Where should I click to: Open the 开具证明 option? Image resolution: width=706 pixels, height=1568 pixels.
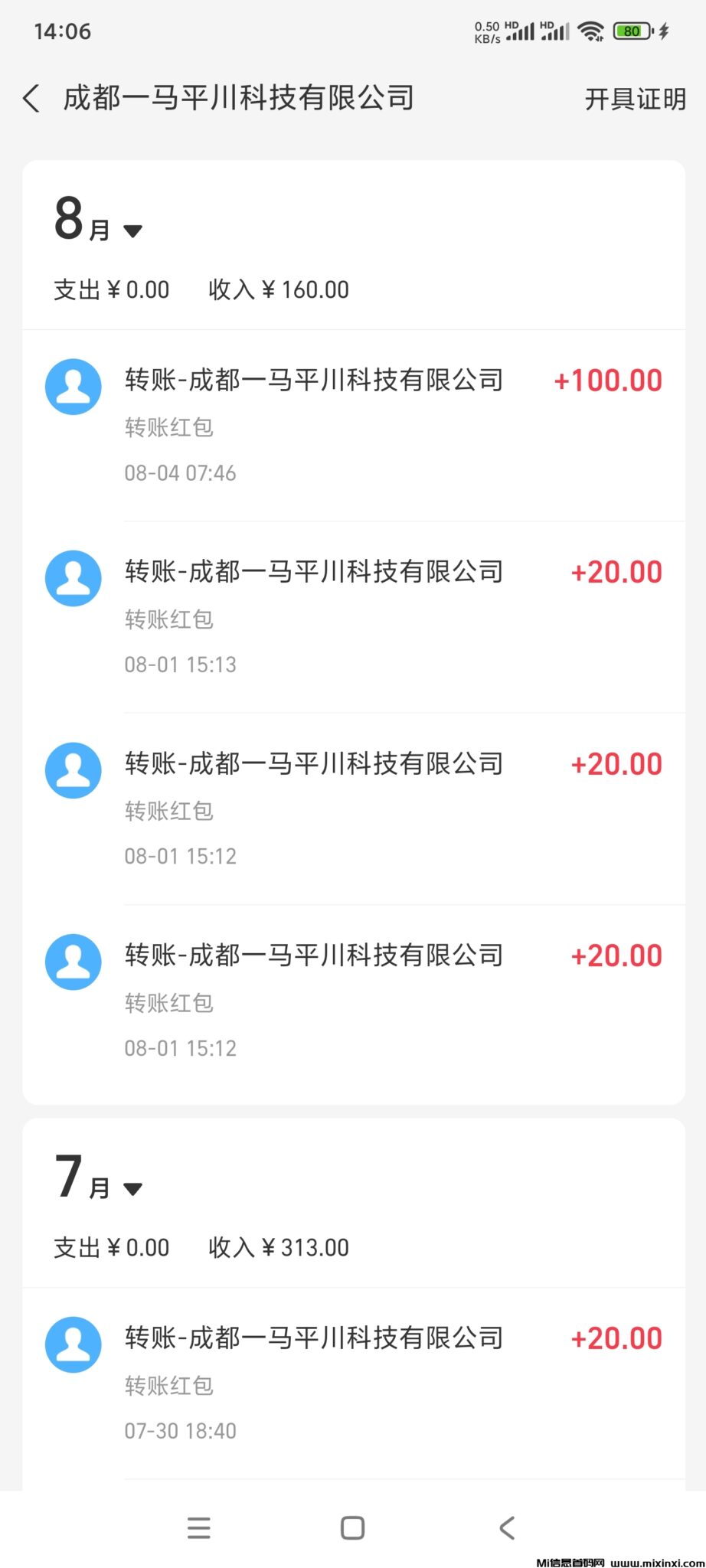[635, 100]
